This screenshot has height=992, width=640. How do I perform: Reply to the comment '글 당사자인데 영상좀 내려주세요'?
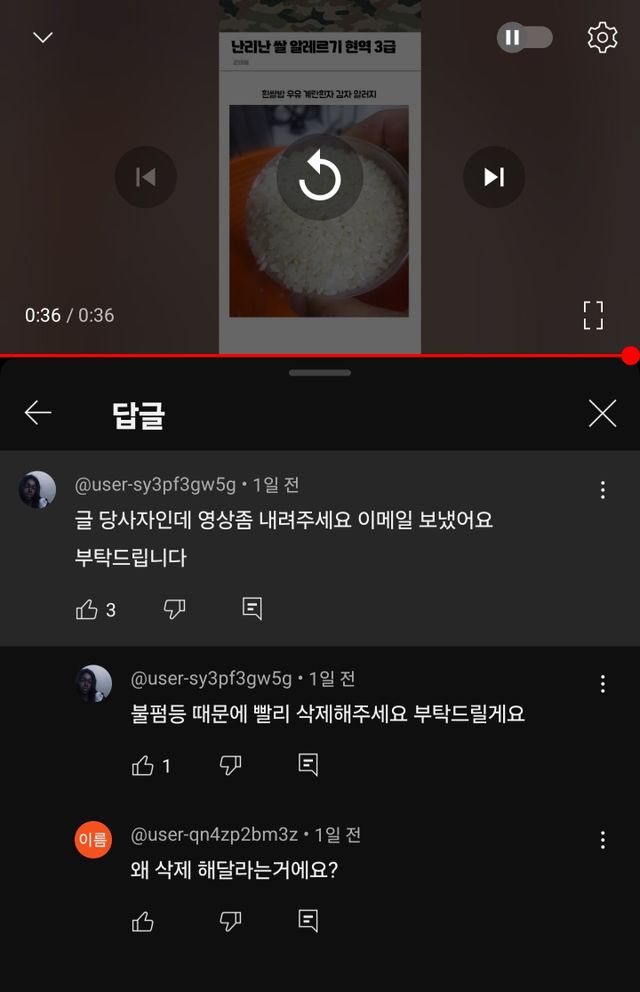[252, 608]
